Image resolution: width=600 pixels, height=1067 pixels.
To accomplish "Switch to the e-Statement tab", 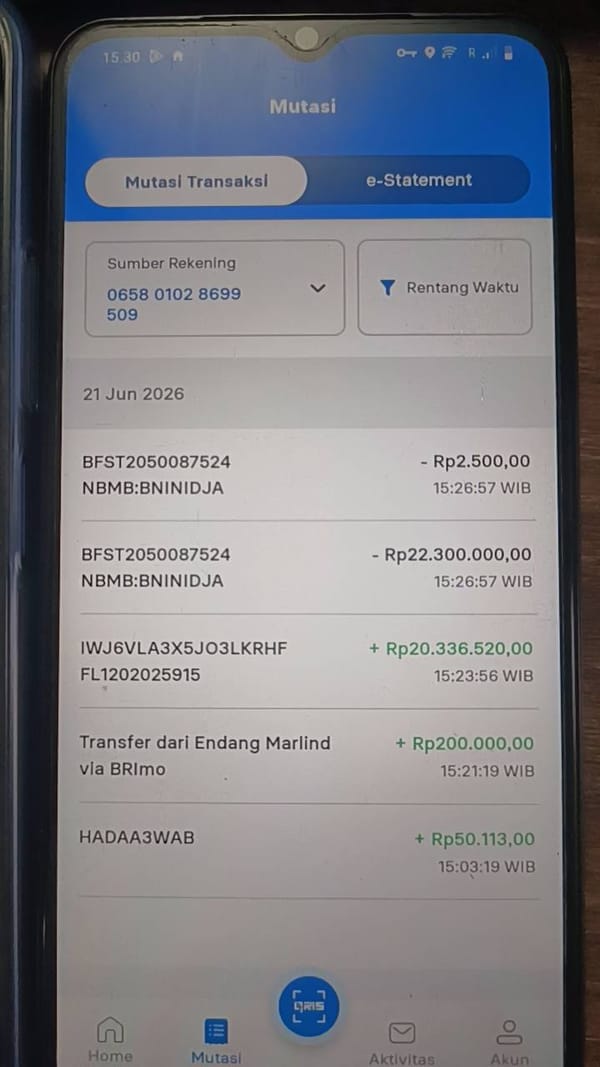I will (x=418, y=180).
